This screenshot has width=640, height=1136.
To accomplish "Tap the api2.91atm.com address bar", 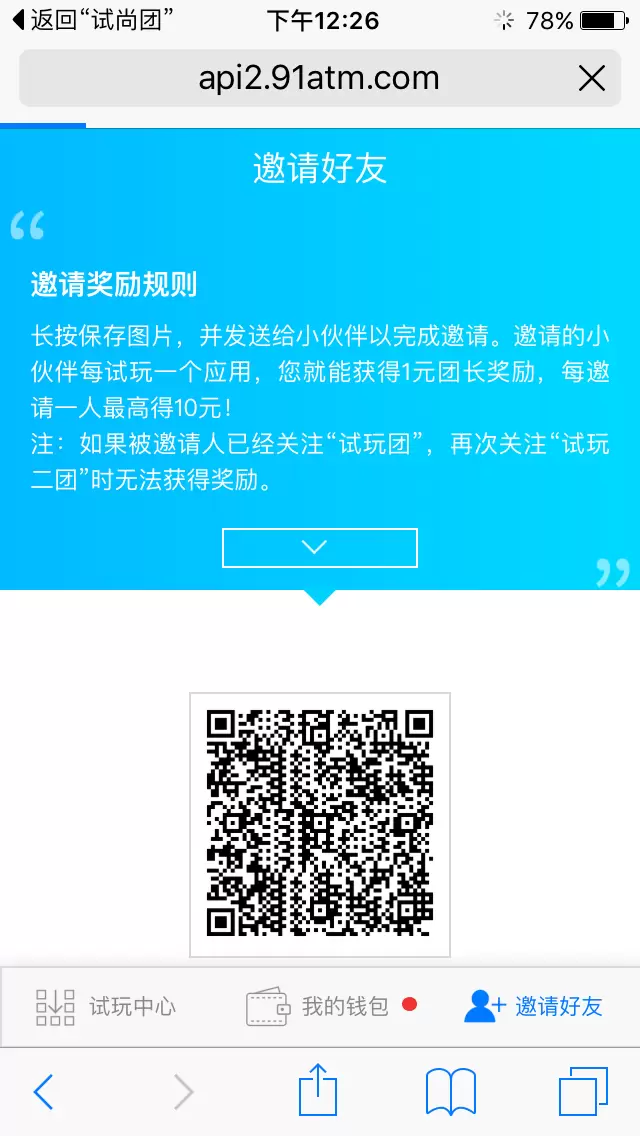I will click(x=318, y=78).
